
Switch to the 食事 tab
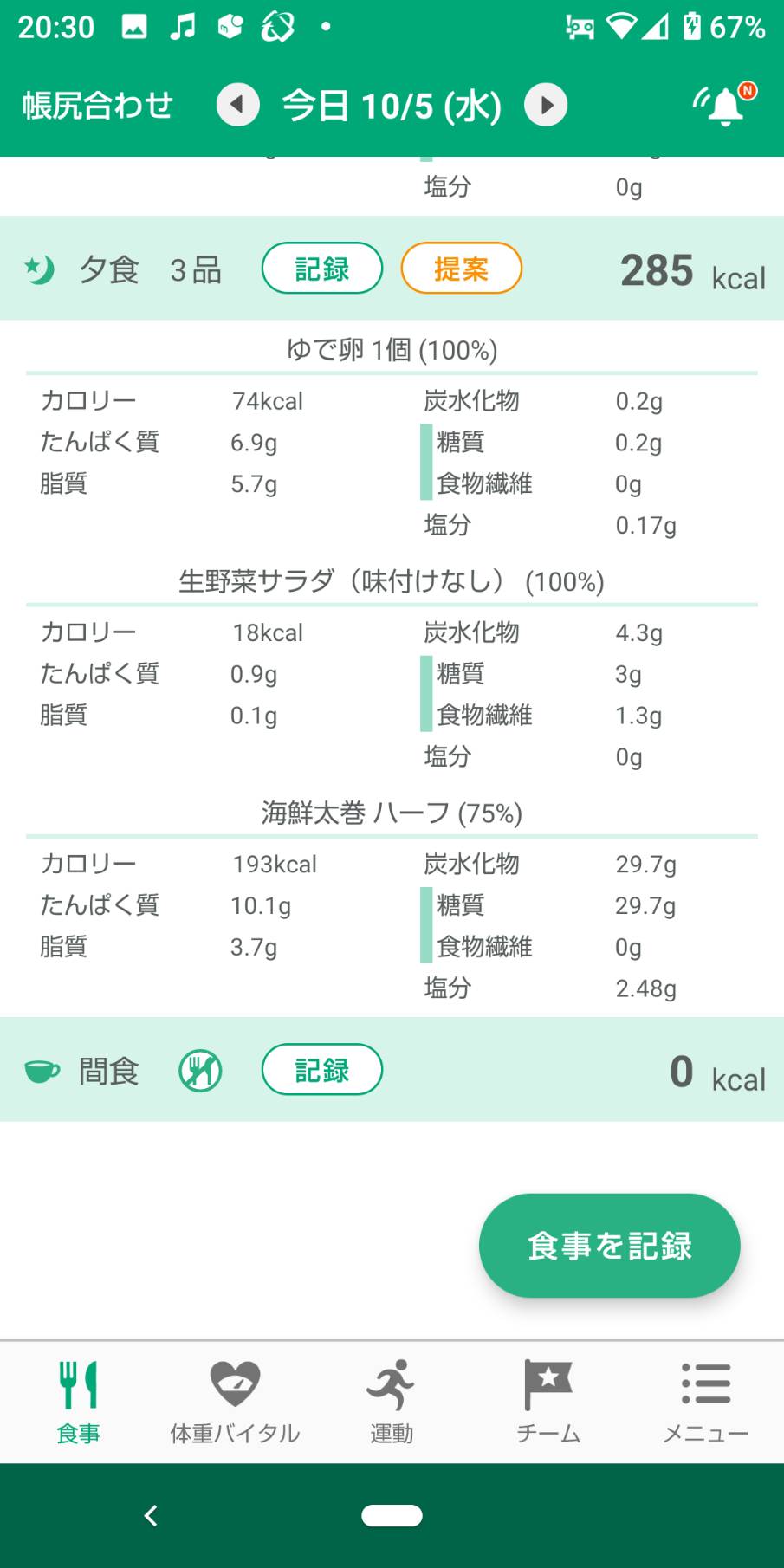click(78, 1402)
